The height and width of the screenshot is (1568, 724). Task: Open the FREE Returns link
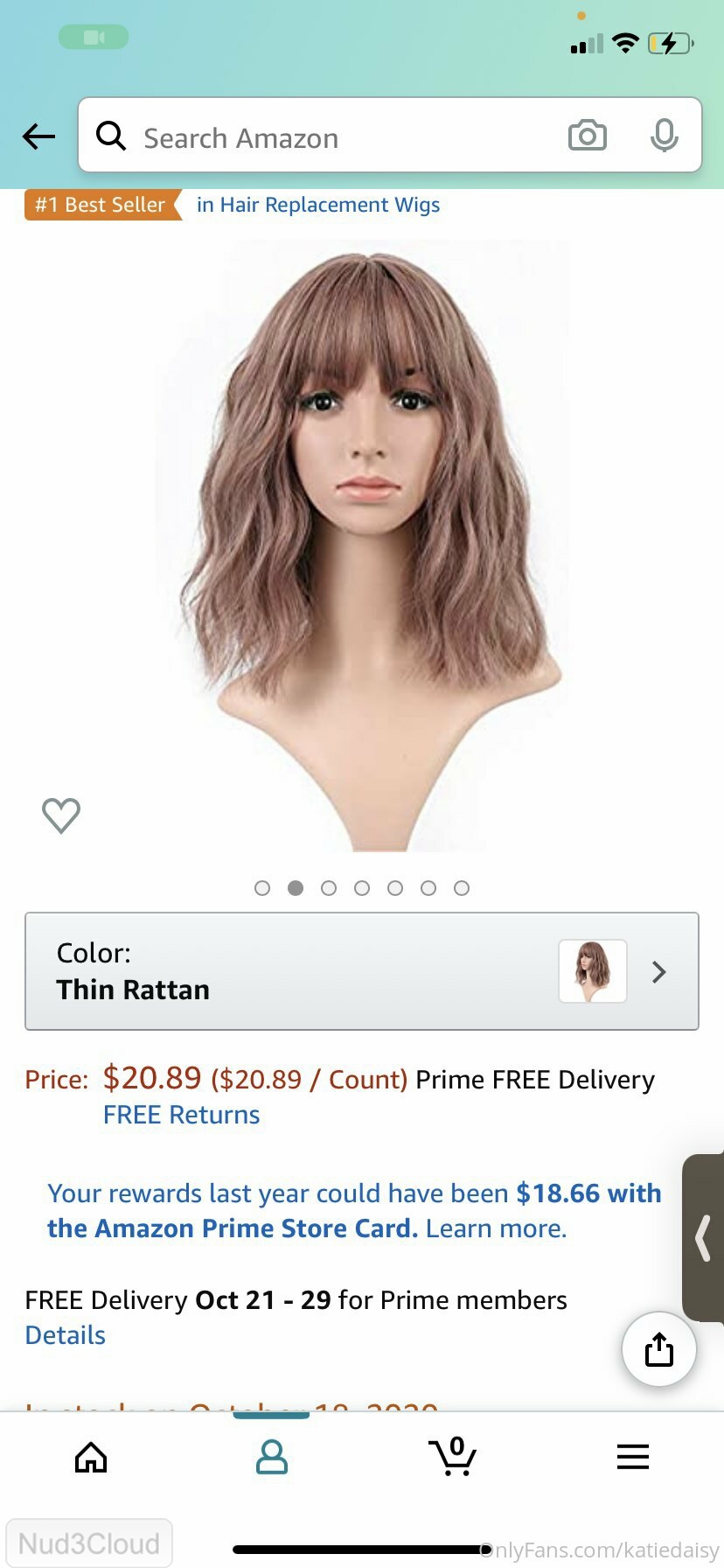(181, 1115)
